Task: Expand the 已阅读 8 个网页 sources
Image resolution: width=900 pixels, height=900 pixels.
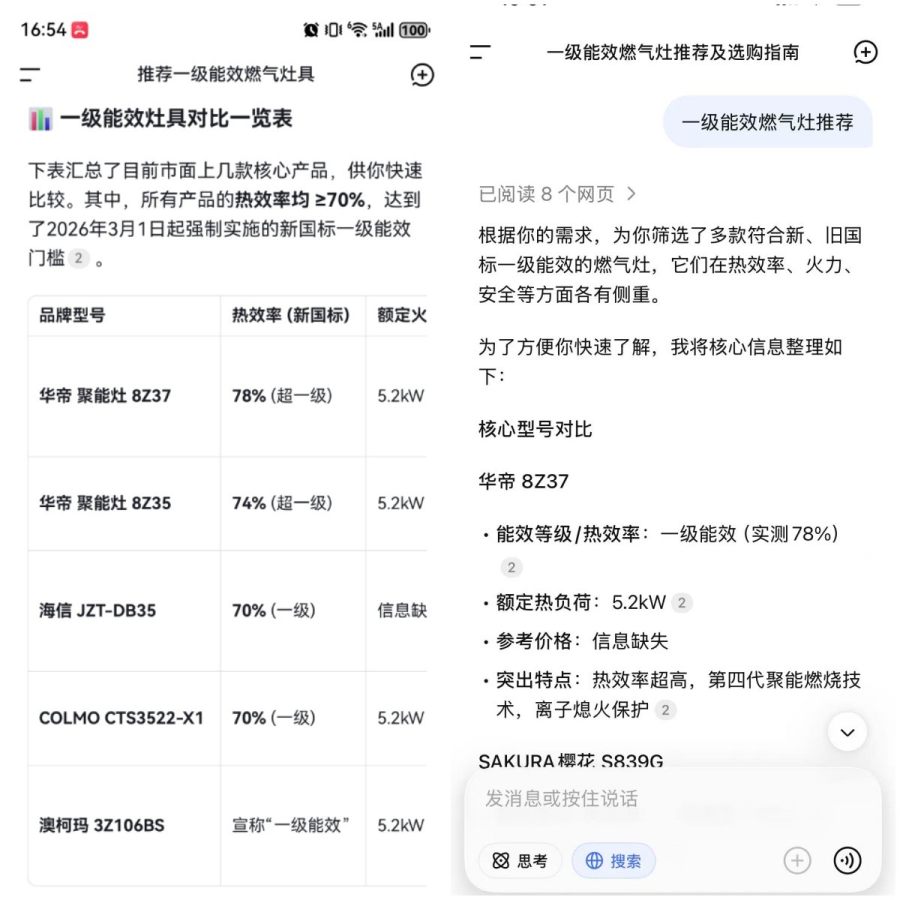Action: click(x=557, y=194)
